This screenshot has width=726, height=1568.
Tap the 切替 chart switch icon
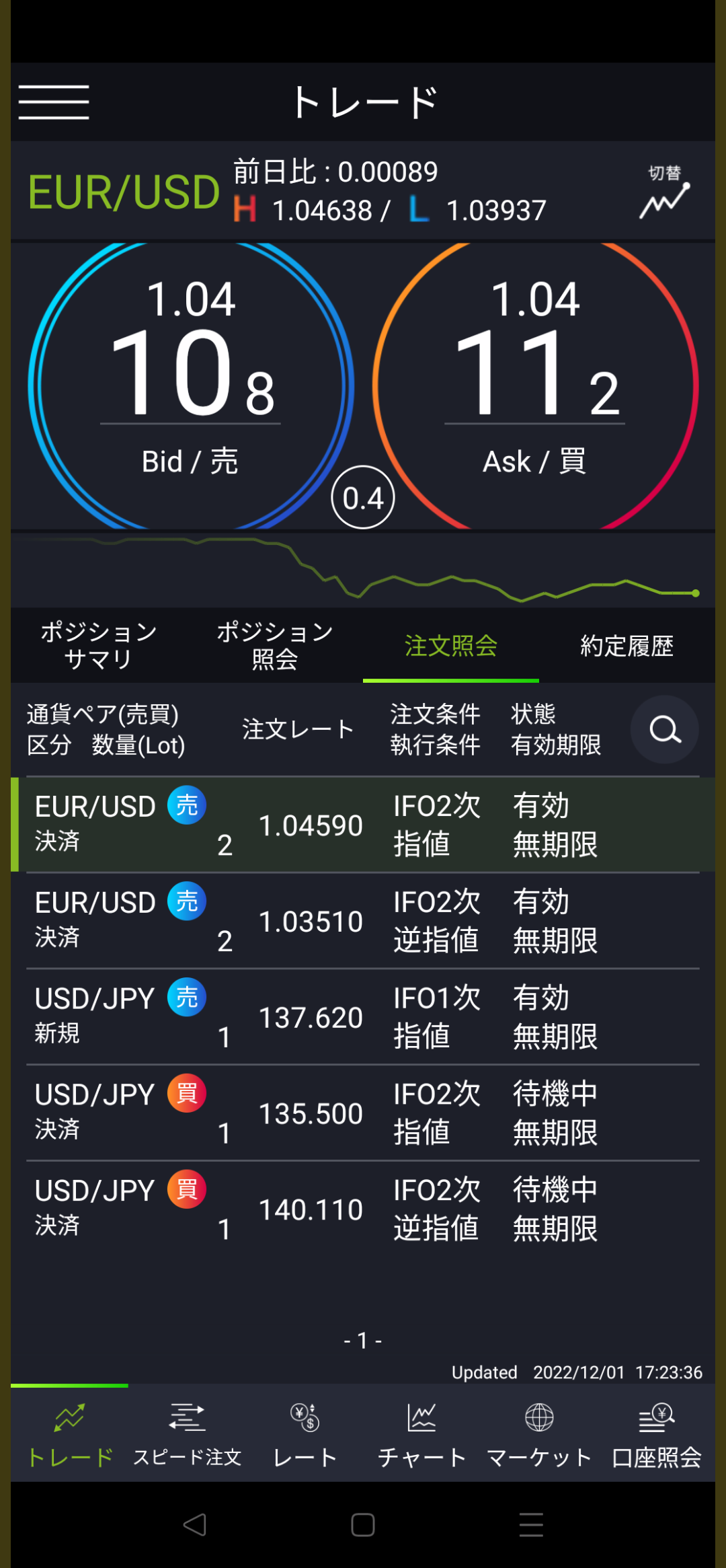[664, 192]
